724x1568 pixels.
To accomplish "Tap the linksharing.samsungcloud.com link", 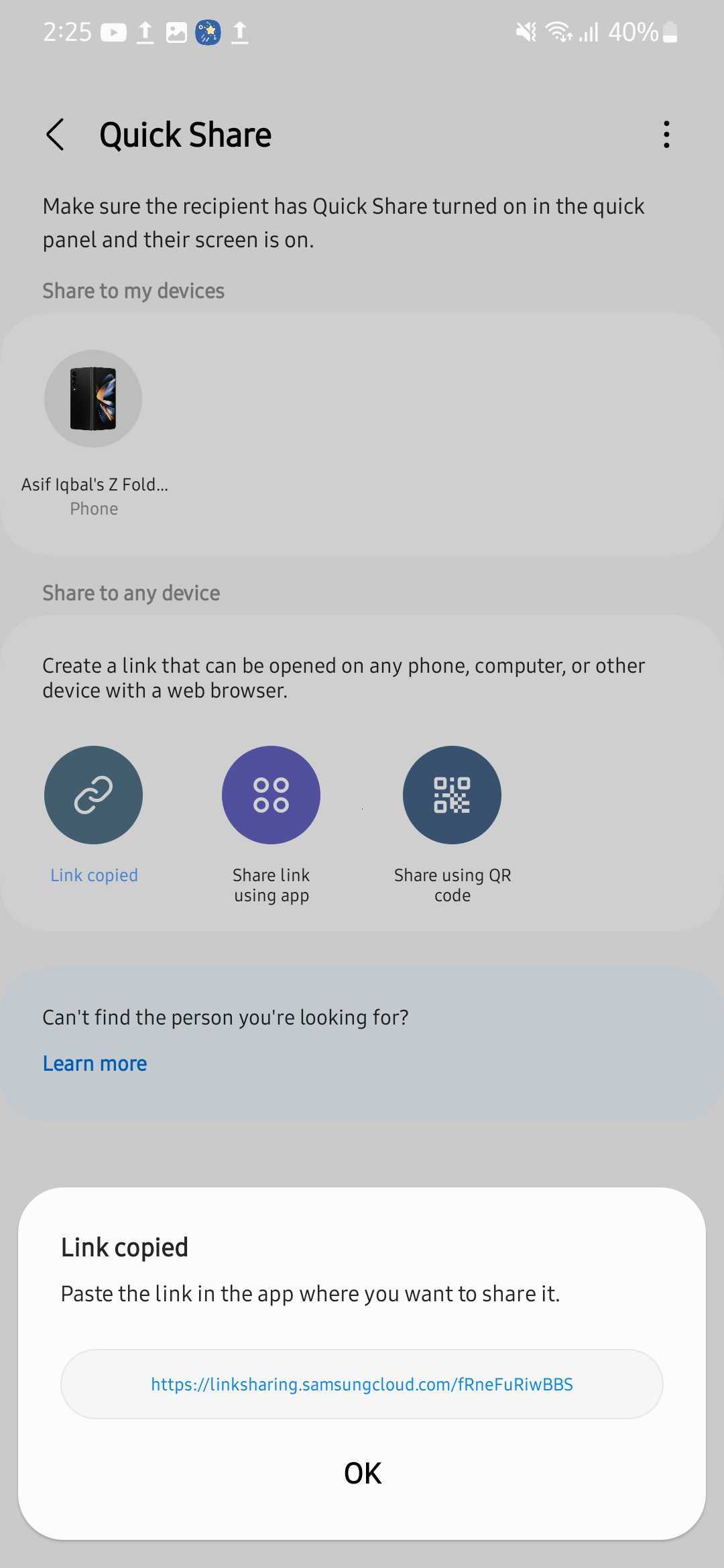I will coord(362,1384).
